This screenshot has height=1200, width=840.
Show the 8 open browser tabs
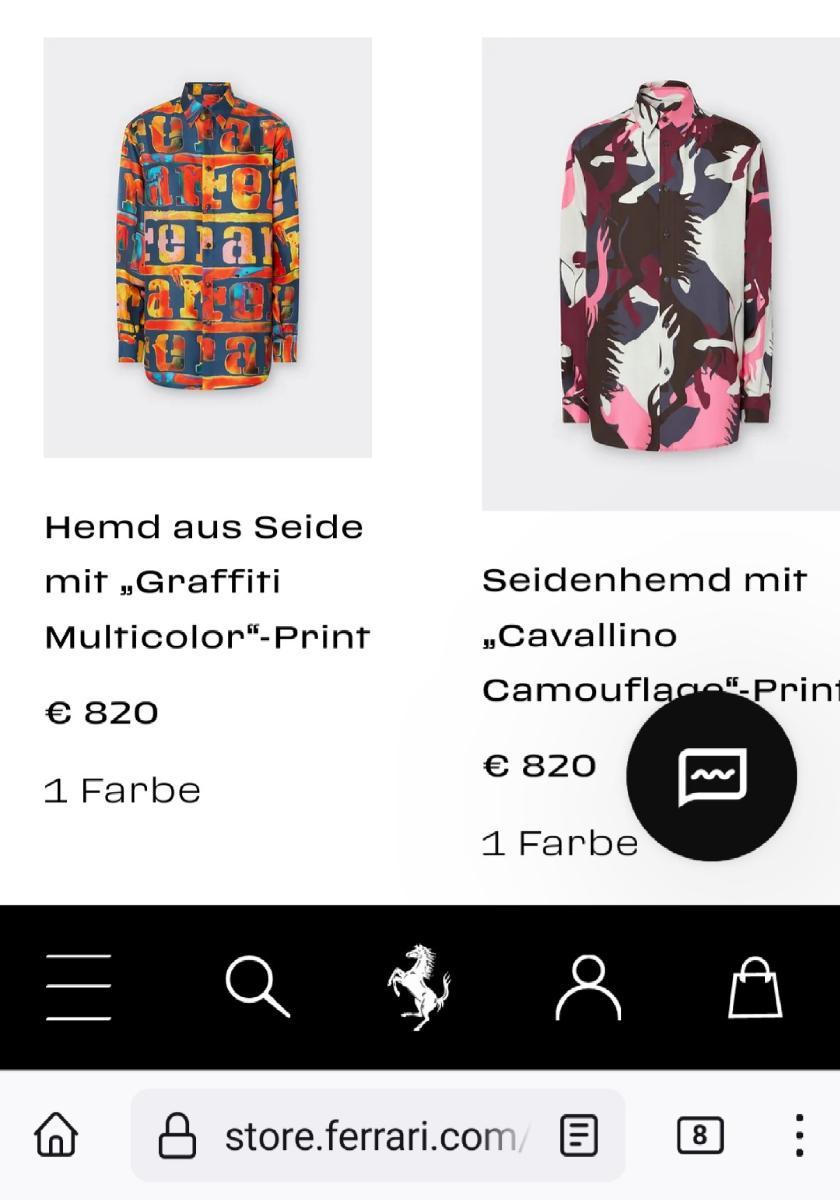[x=699, y=1136]
